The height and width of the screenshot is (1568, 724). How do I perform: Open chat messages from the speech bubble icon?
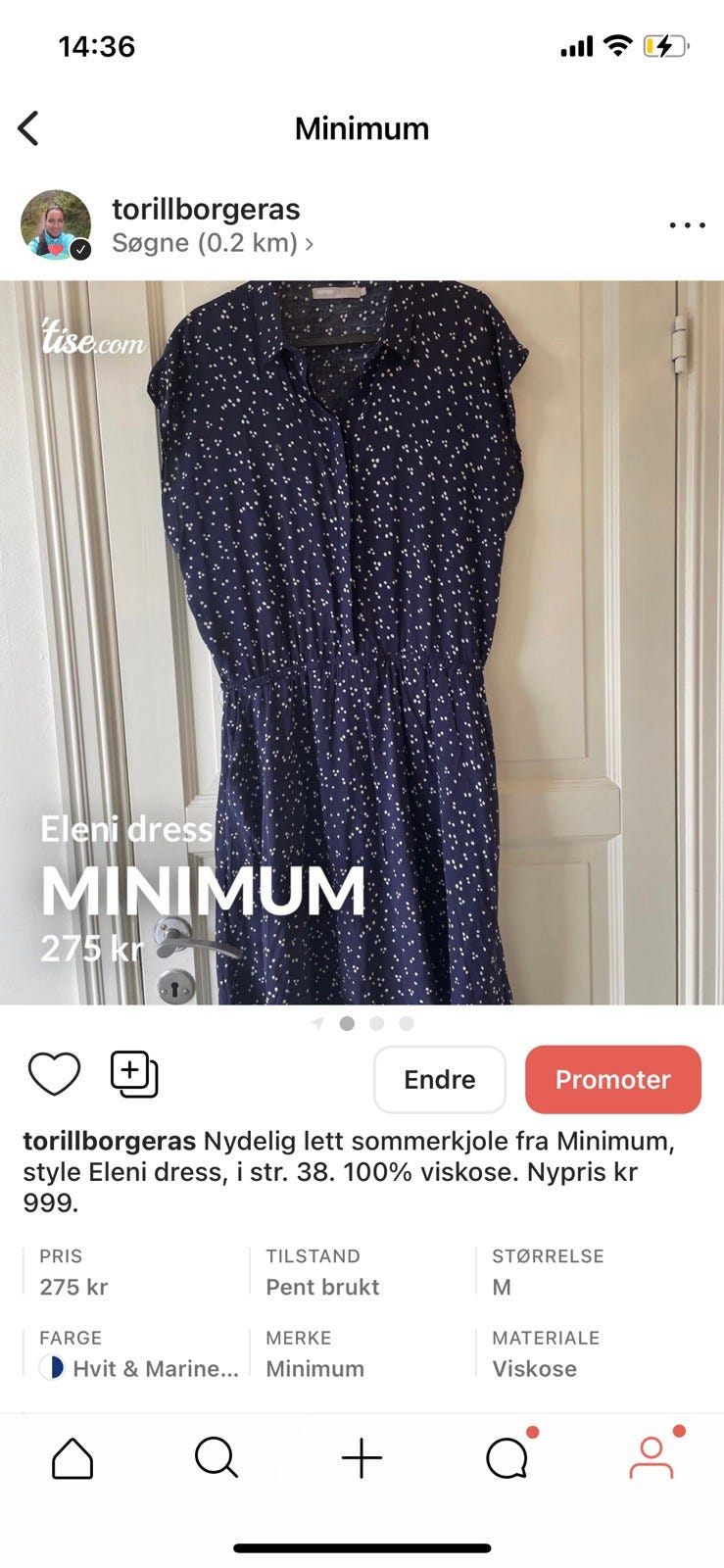(506, 1457)
